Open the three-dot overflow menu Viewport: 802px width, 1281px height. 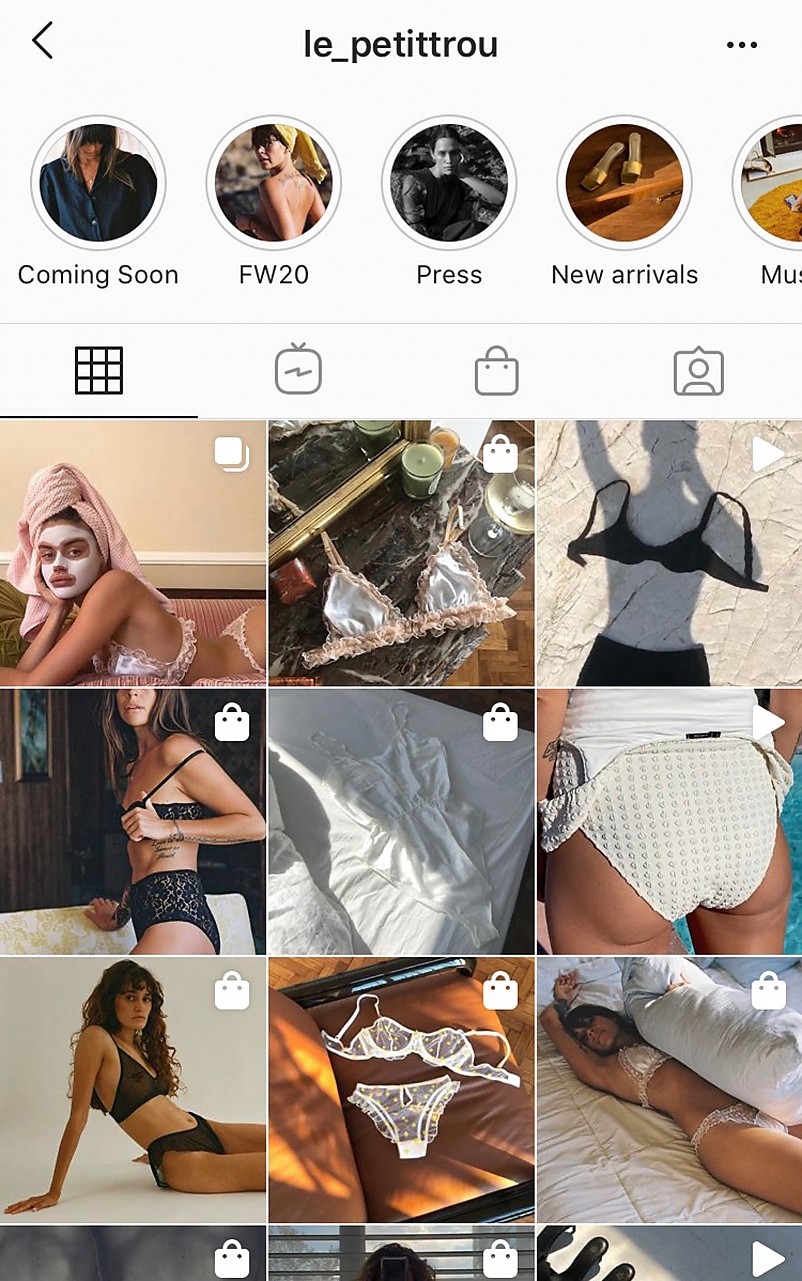tap(742, 45)
